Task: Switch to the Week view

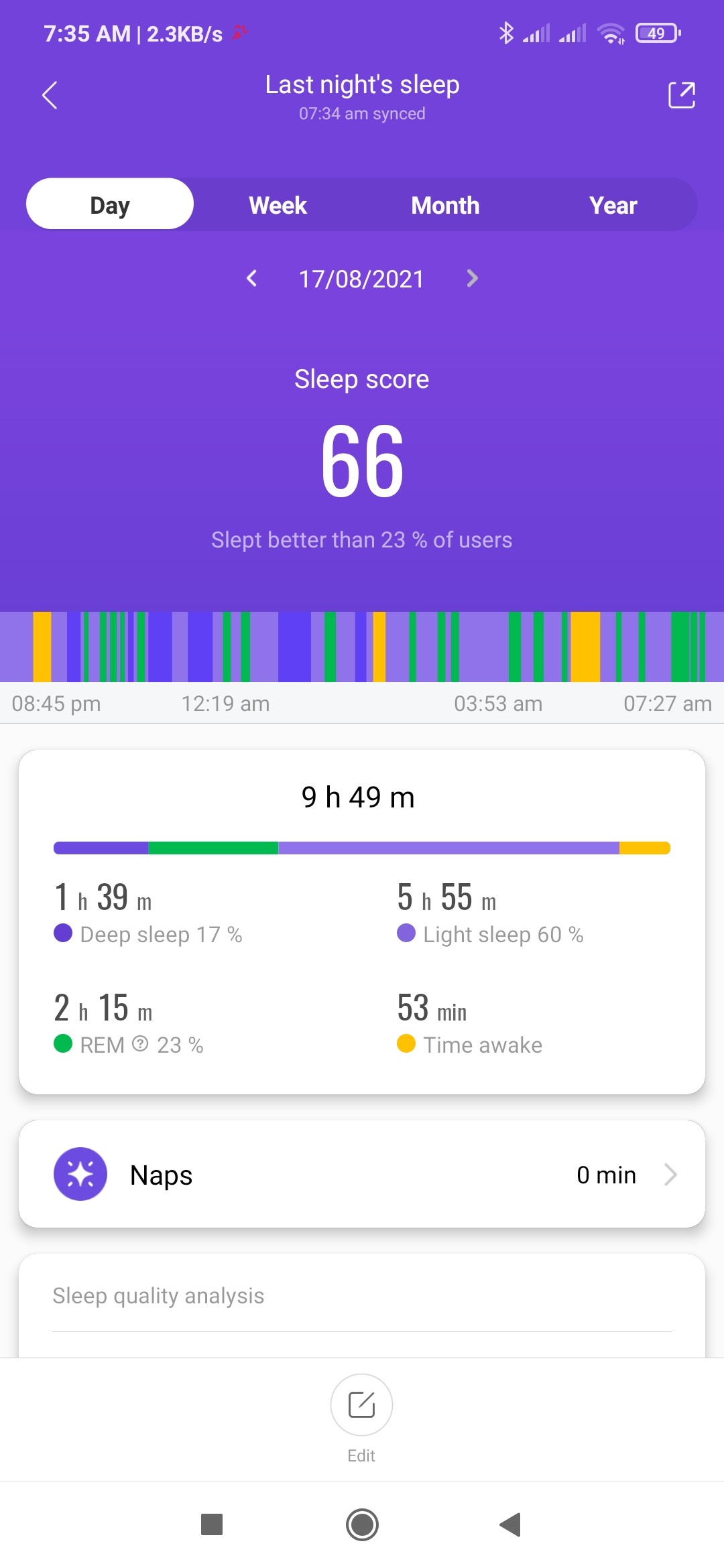Action: click(x=278, y=205)
